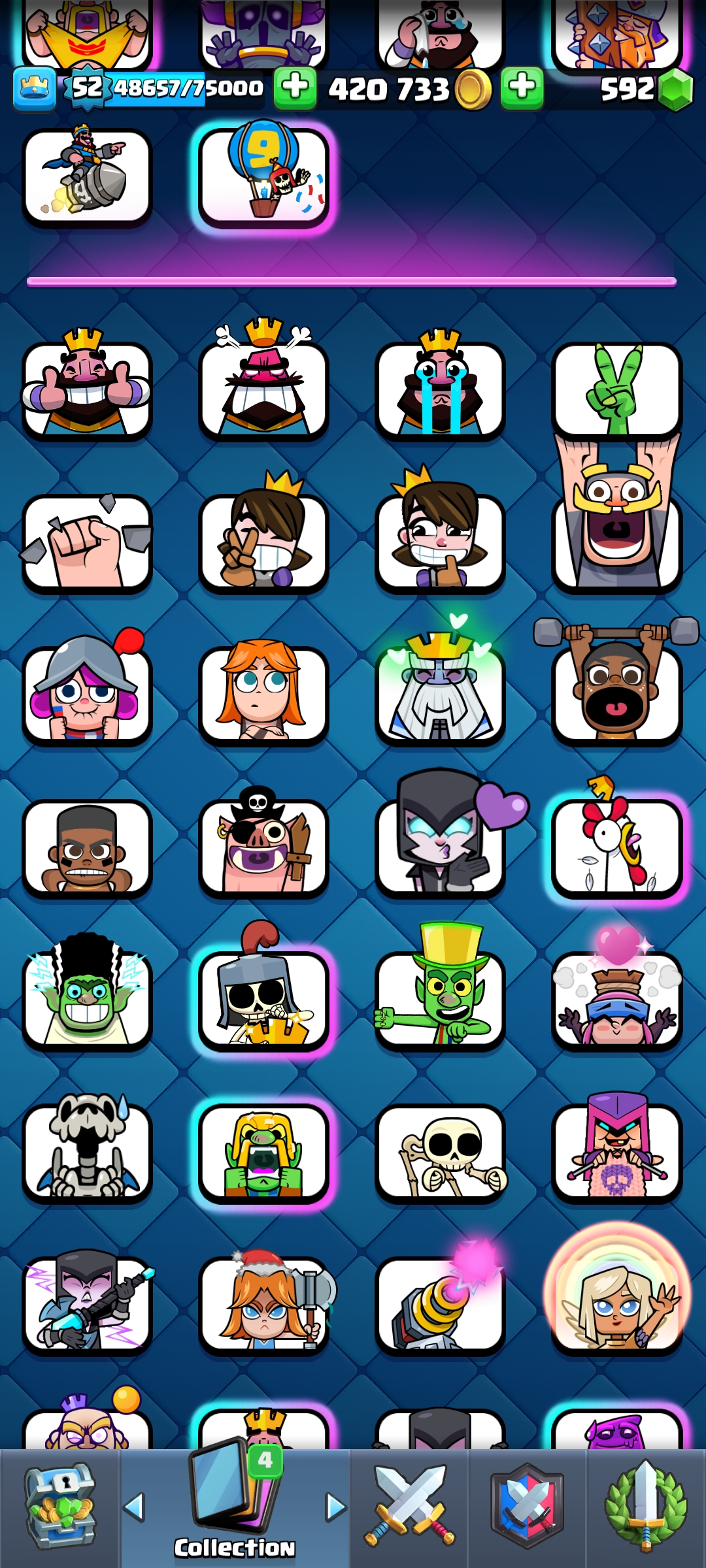706x1568 pixels.
Task: Select the pirate hog emote
Action: (x=263, y=843)
